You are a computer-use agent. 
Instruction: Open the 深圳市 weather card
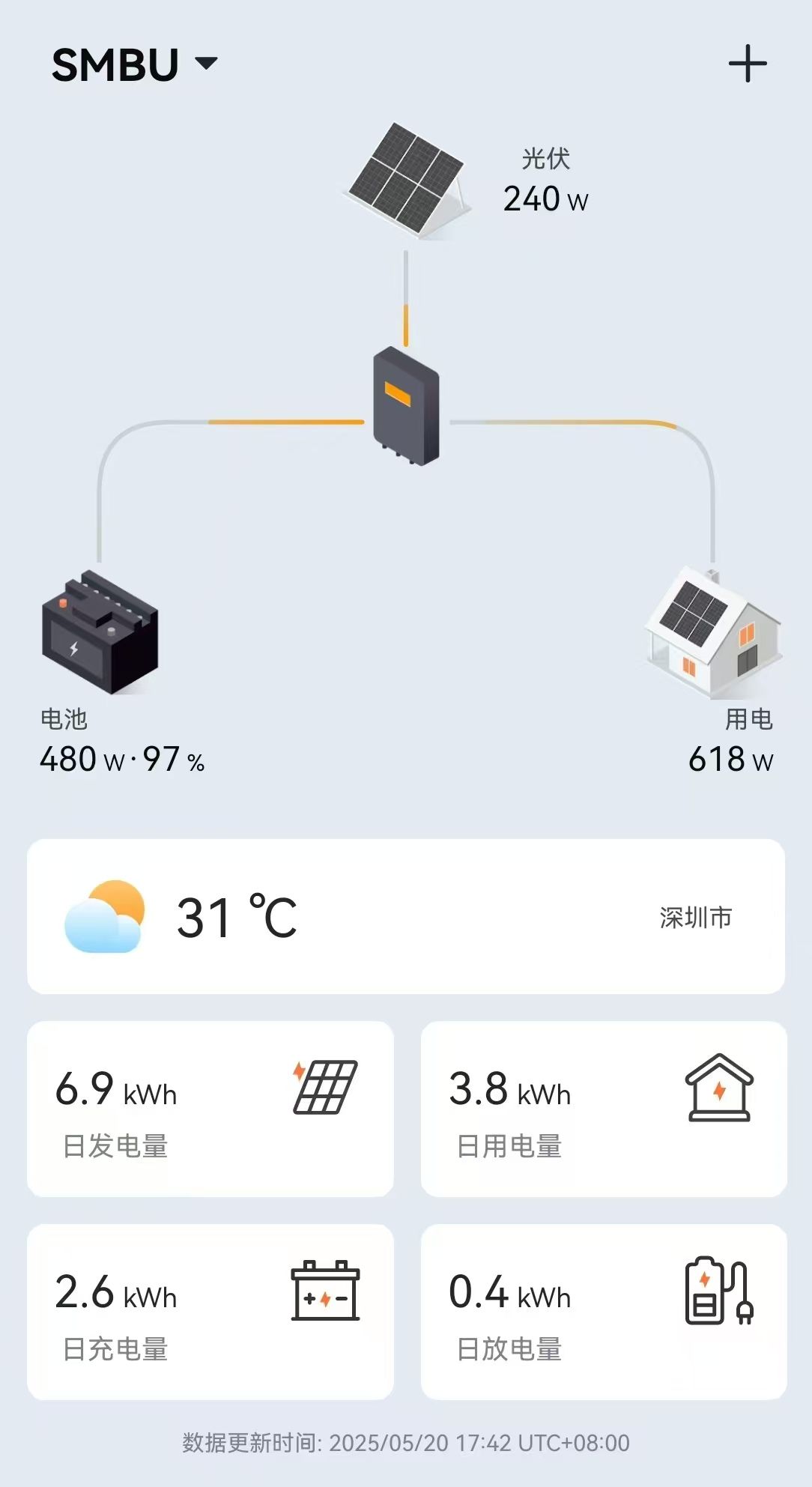406,917
